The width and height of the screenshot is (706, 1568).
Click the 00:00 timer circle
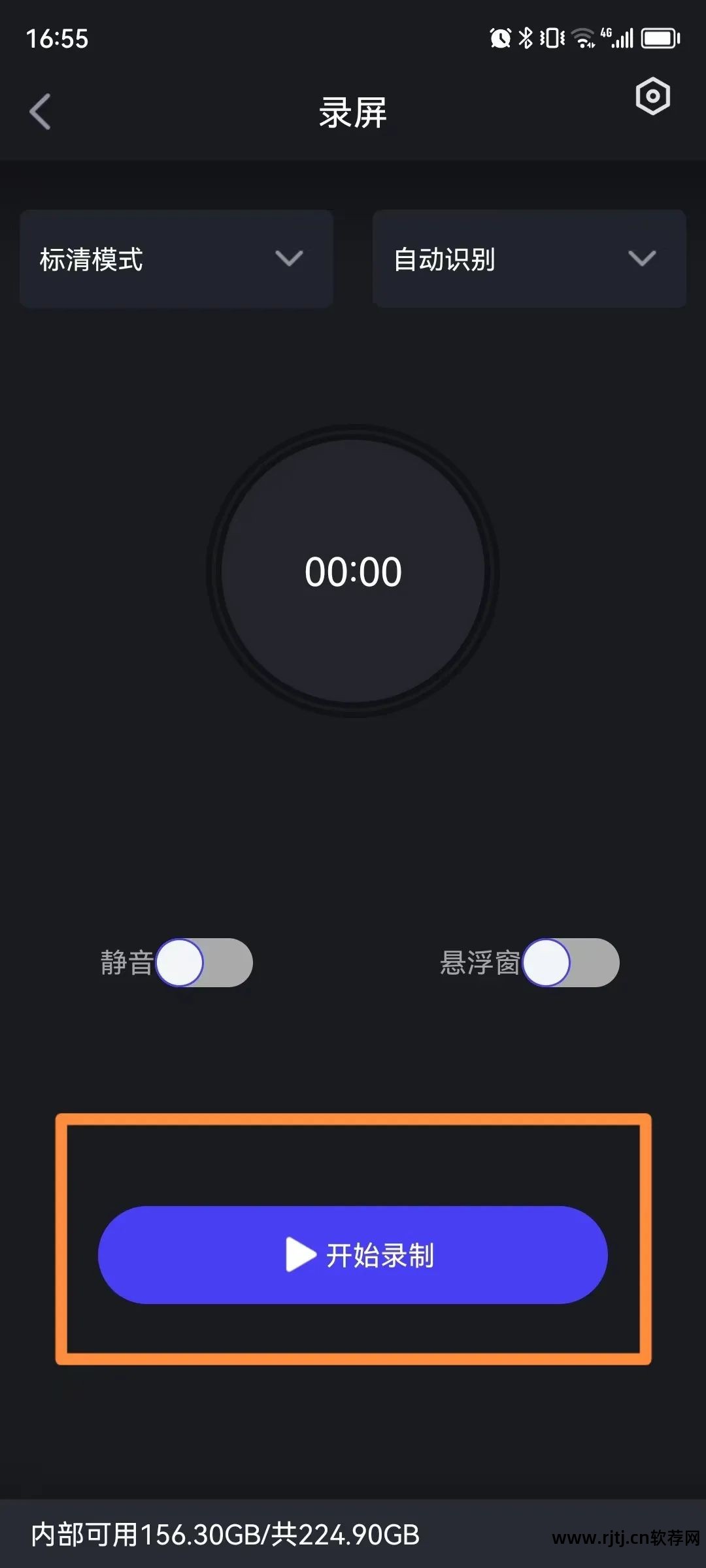[353, 570]
